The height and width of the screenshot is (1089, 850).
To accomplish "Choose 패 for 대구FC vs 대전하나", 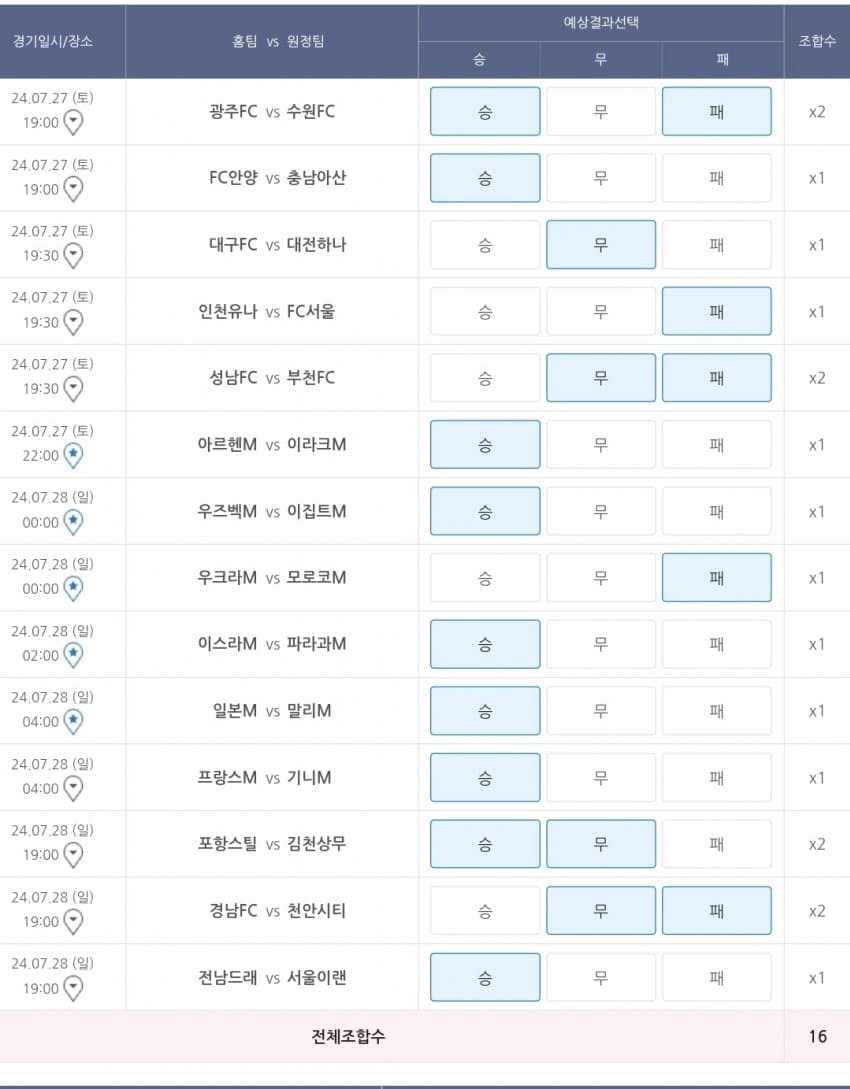I will tap(716, 245).
